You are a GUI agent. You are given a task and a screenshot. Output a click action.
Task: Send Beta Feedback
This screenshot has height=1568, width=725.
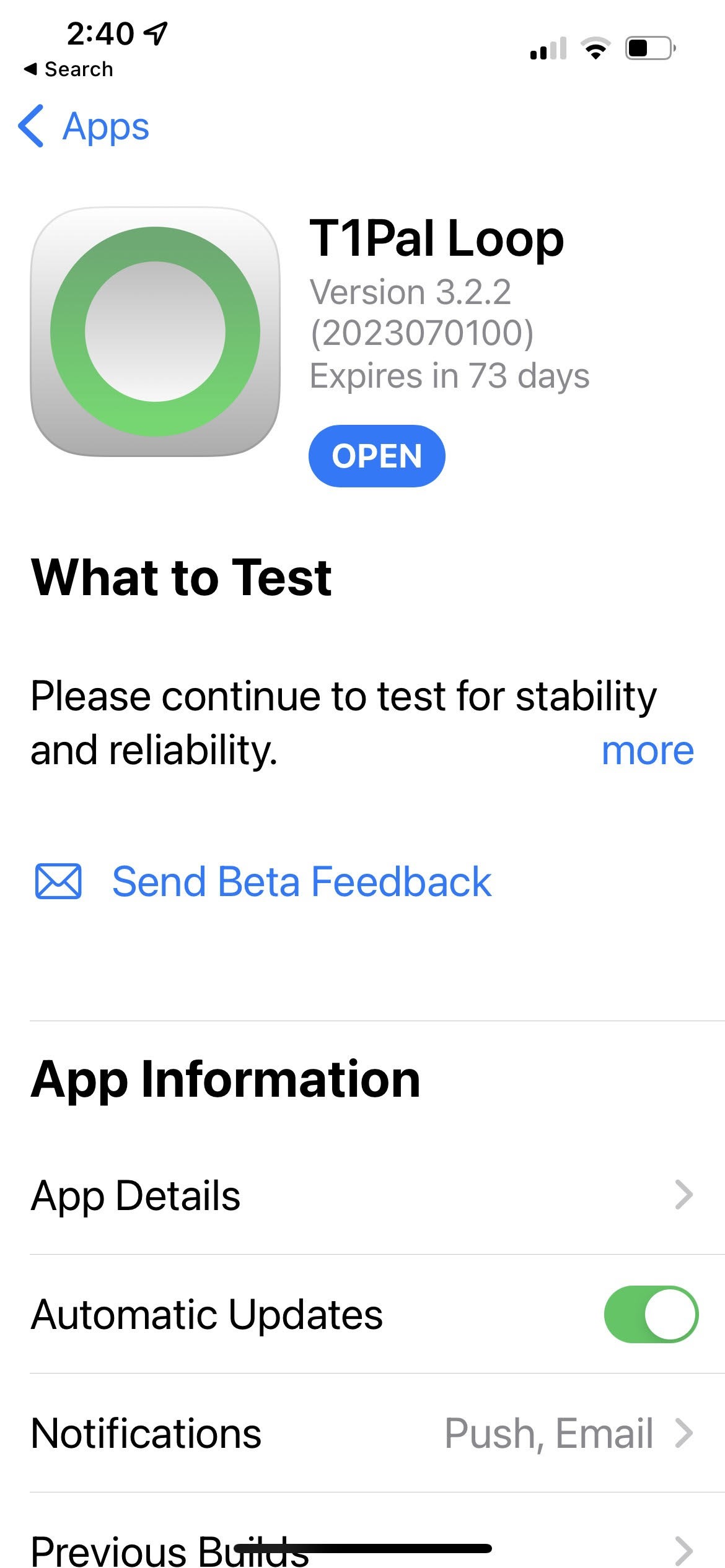pyautogui.click(x=263, y=881)
